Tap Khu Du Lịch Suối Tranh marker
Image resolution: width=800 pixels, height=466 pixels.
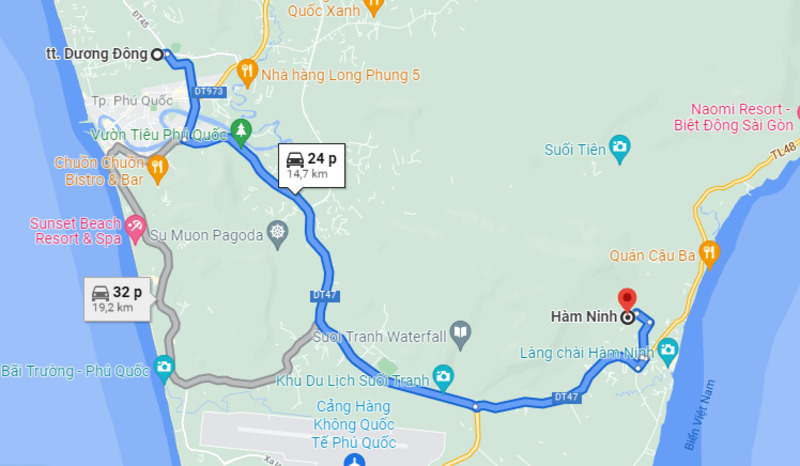(443, 378)
